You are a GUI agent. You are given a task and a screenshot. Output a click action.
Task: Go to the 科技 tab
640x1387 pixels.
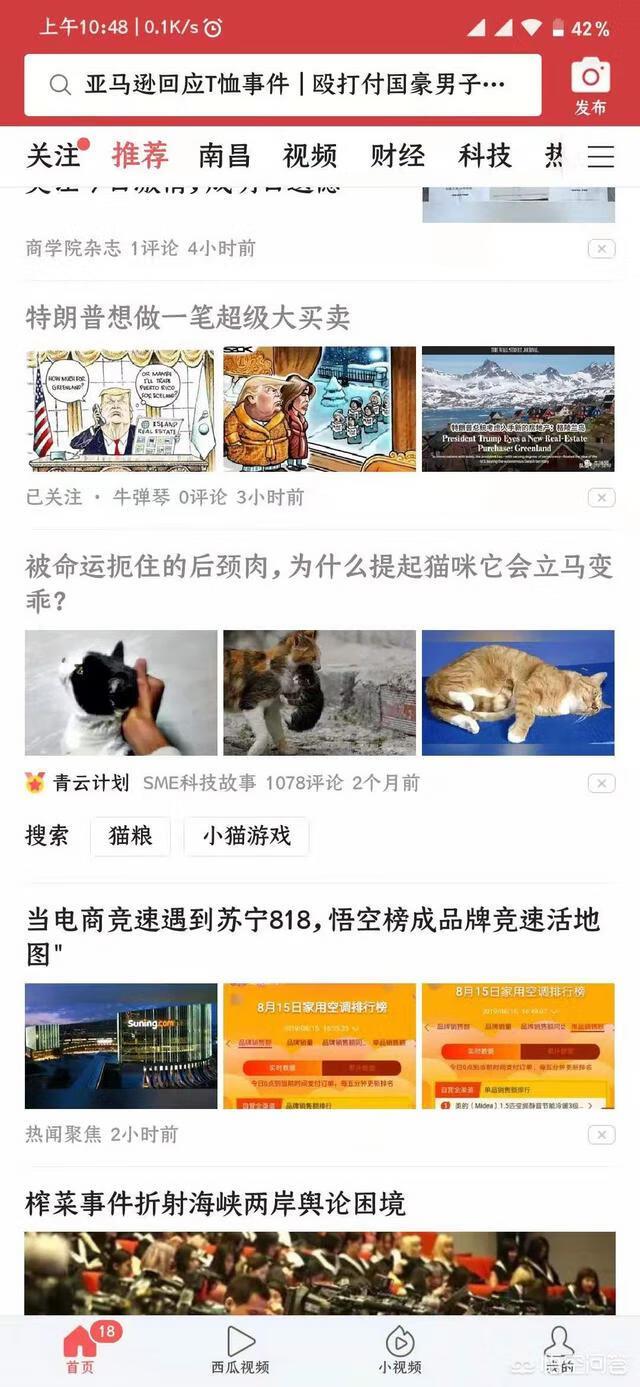pos(485,156)
